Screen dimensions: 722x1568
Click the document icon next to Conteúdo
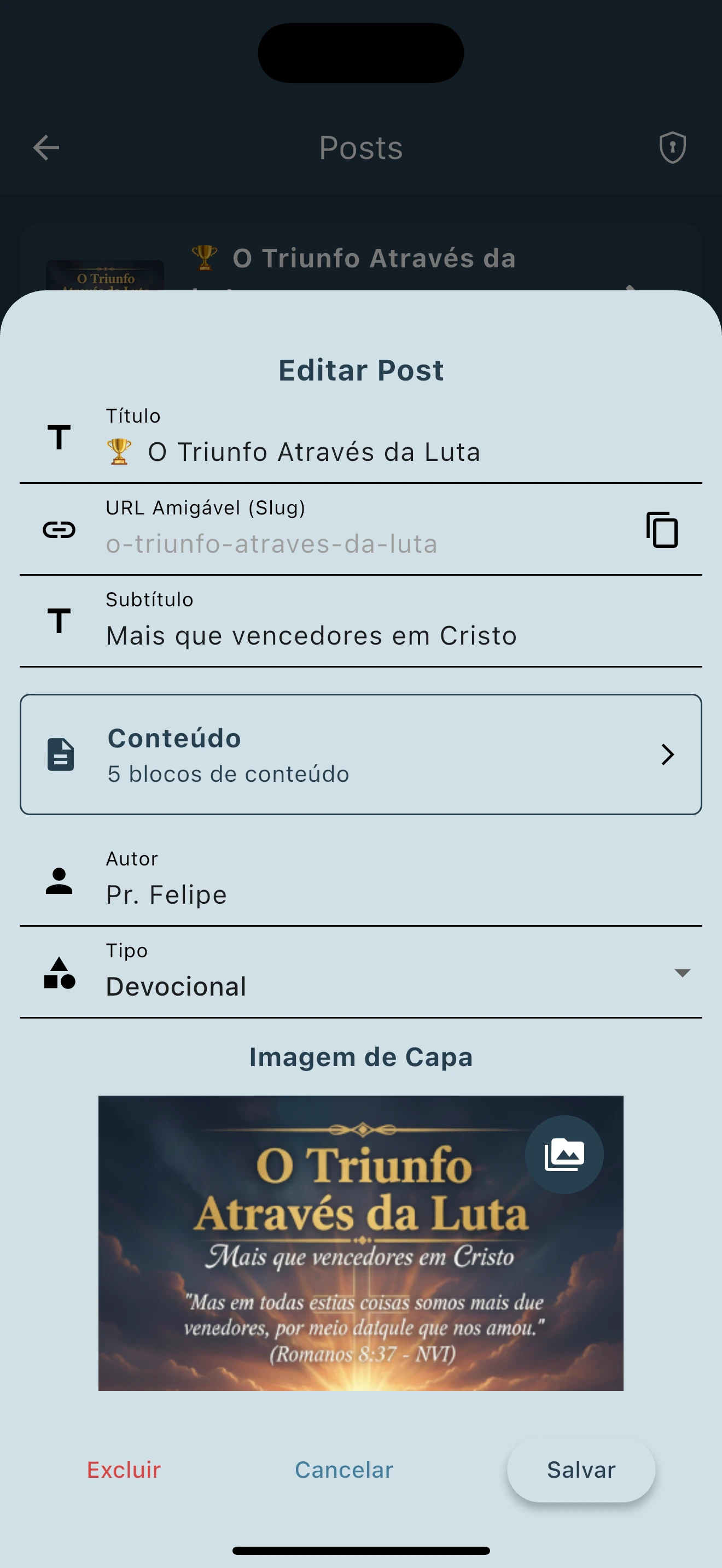pos(60,754)
